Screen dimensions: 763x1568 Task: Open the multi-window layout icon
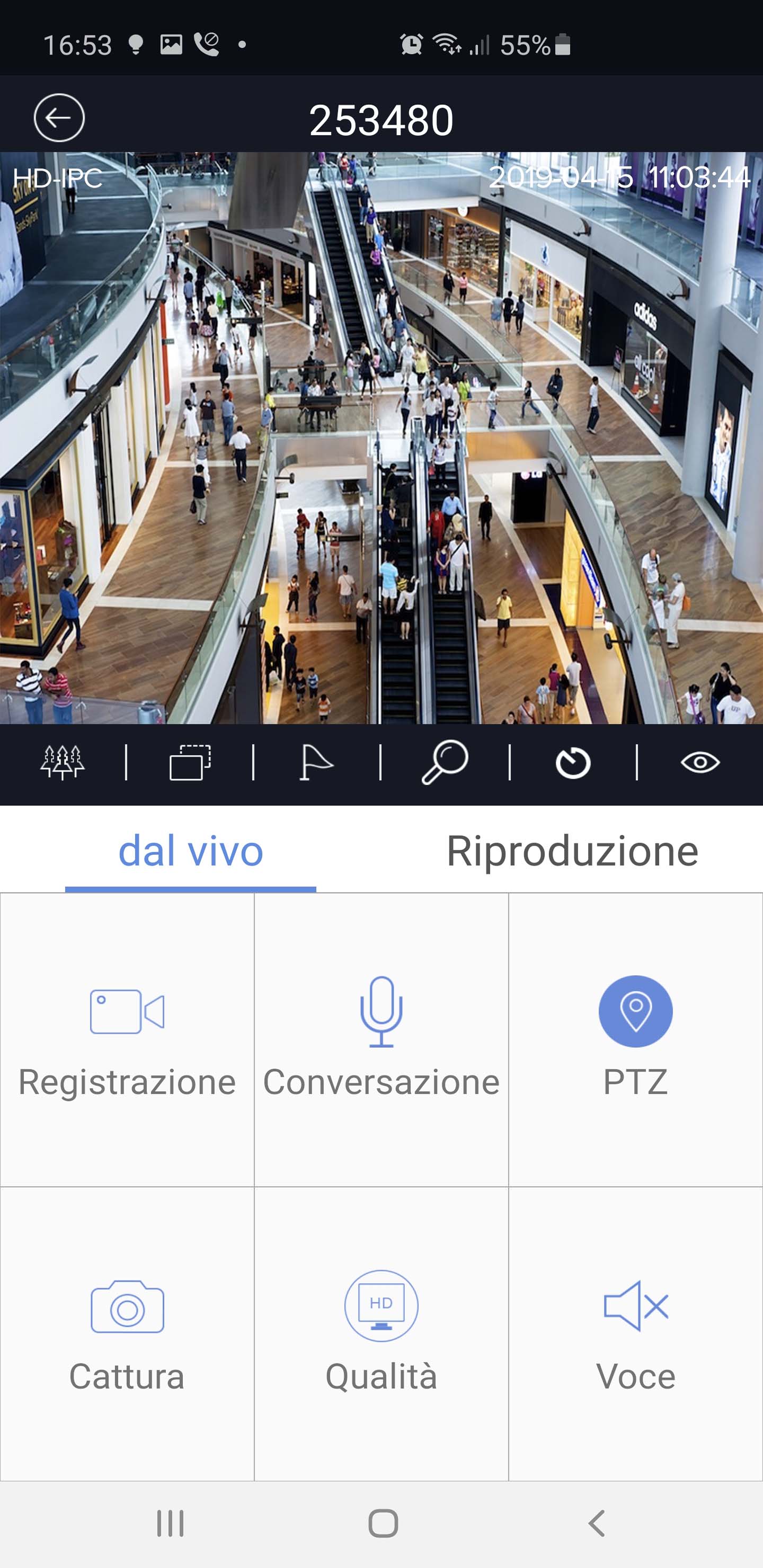(190, 762)
